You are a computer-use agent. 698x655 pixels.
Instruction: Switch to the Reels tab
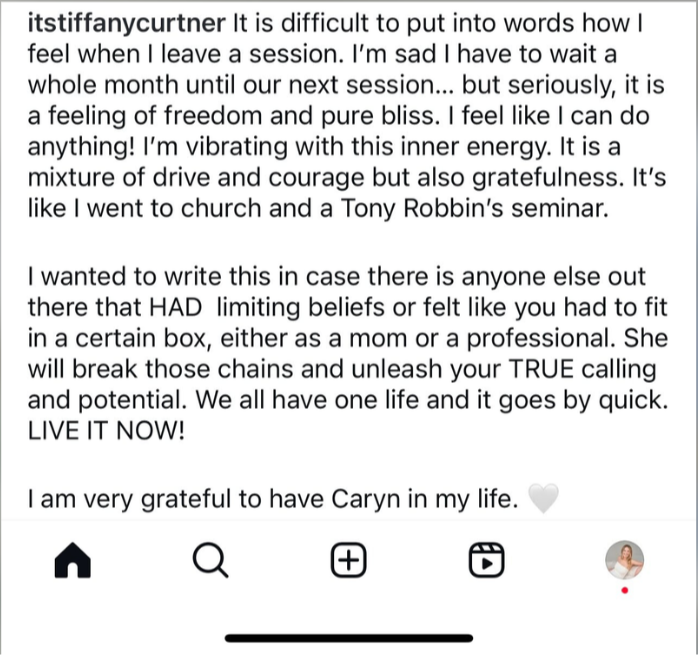487,560
